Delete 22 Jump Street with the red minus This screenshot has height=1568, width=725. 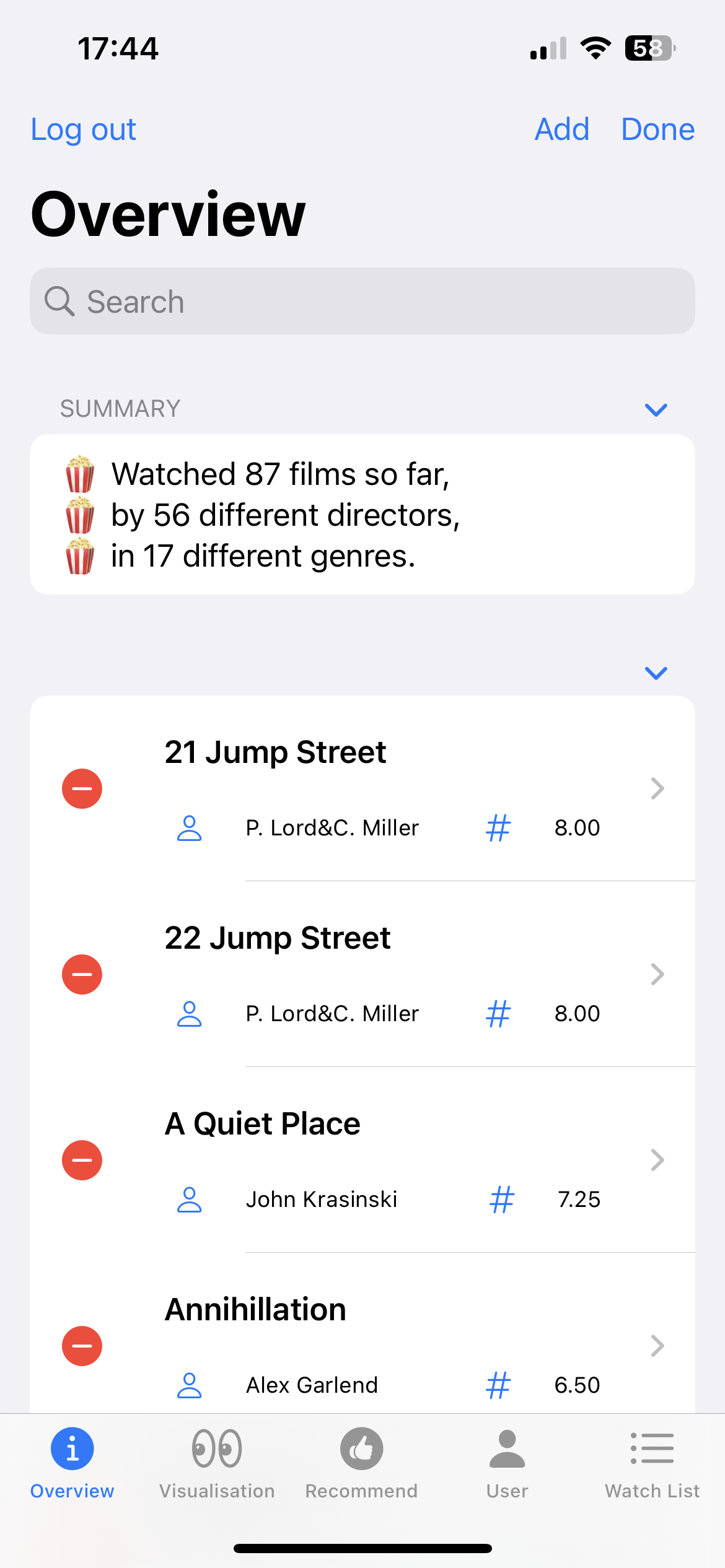[x=82, y=974]
